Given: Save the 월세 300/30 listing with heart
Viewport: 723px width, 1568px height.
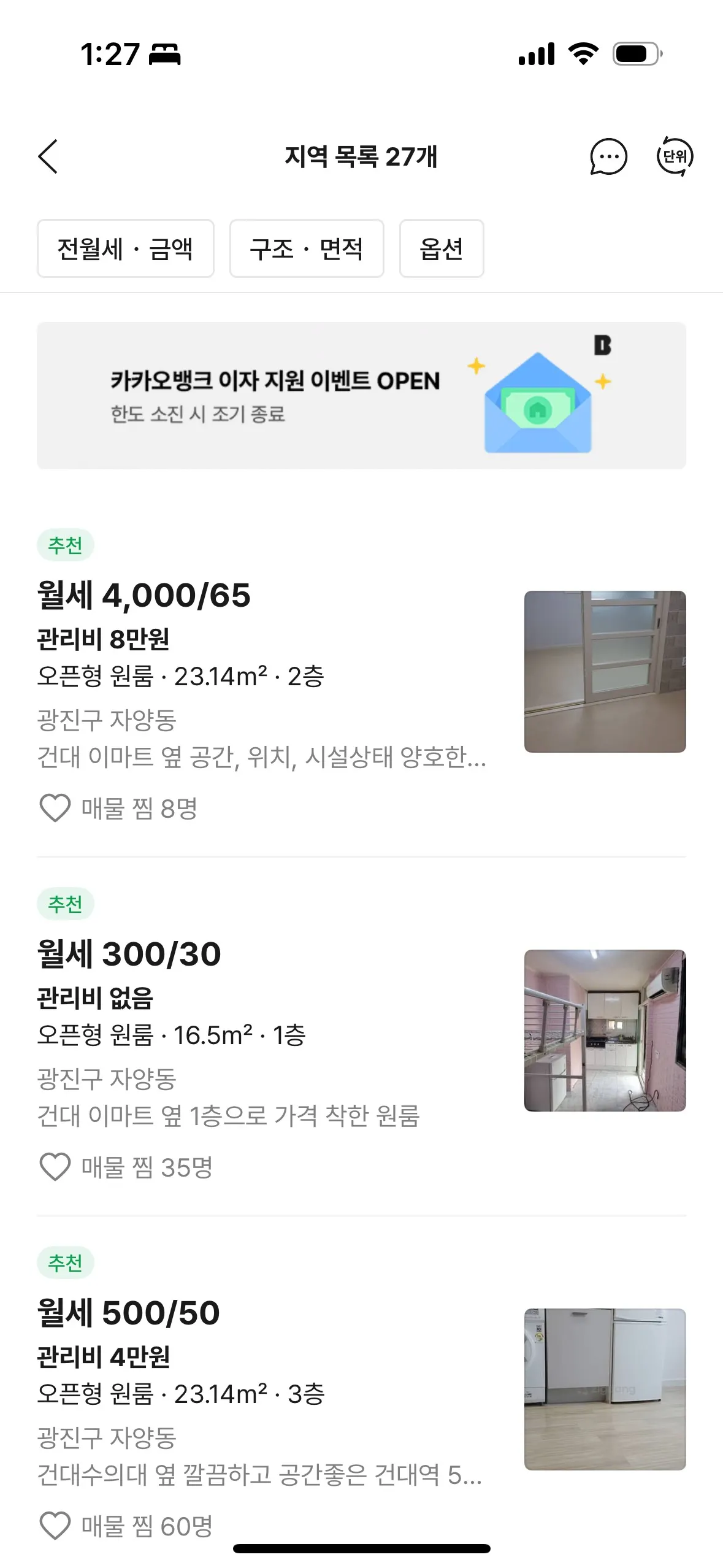Looking at the screenshot, I should [55, 1167].
